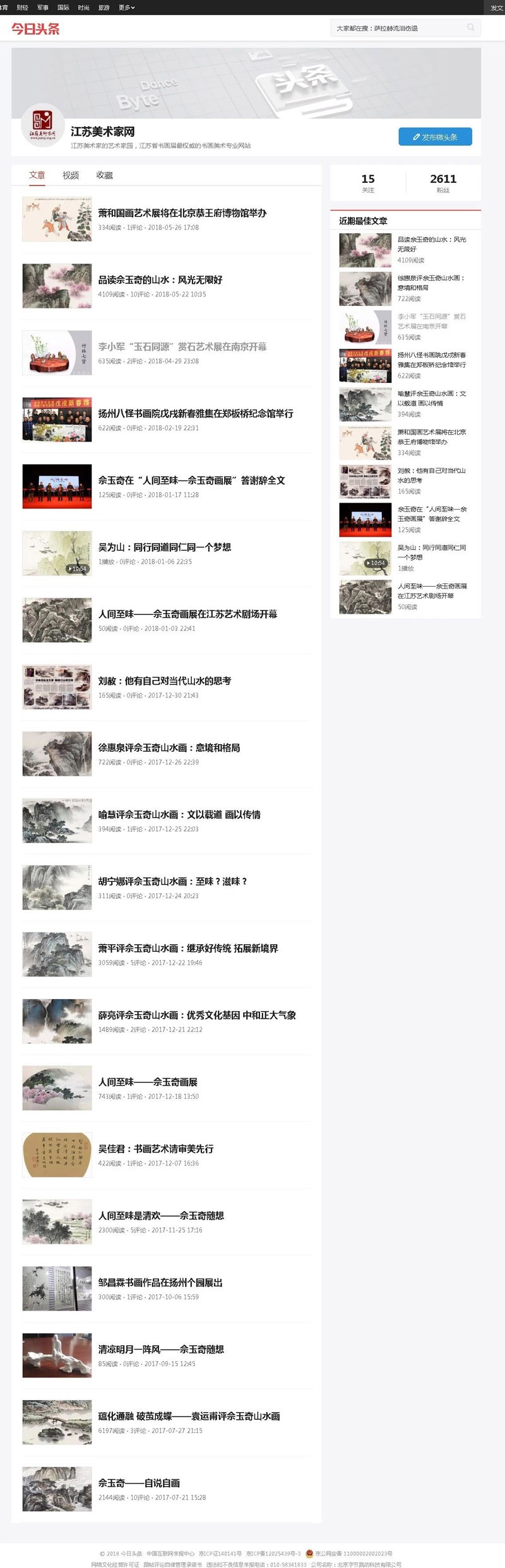The width and height of the screenshot is (505, 1568).
Task: Open article 李小军“玉石同源”赏石艺术展在南京开幕
Action: coord(182,347)
